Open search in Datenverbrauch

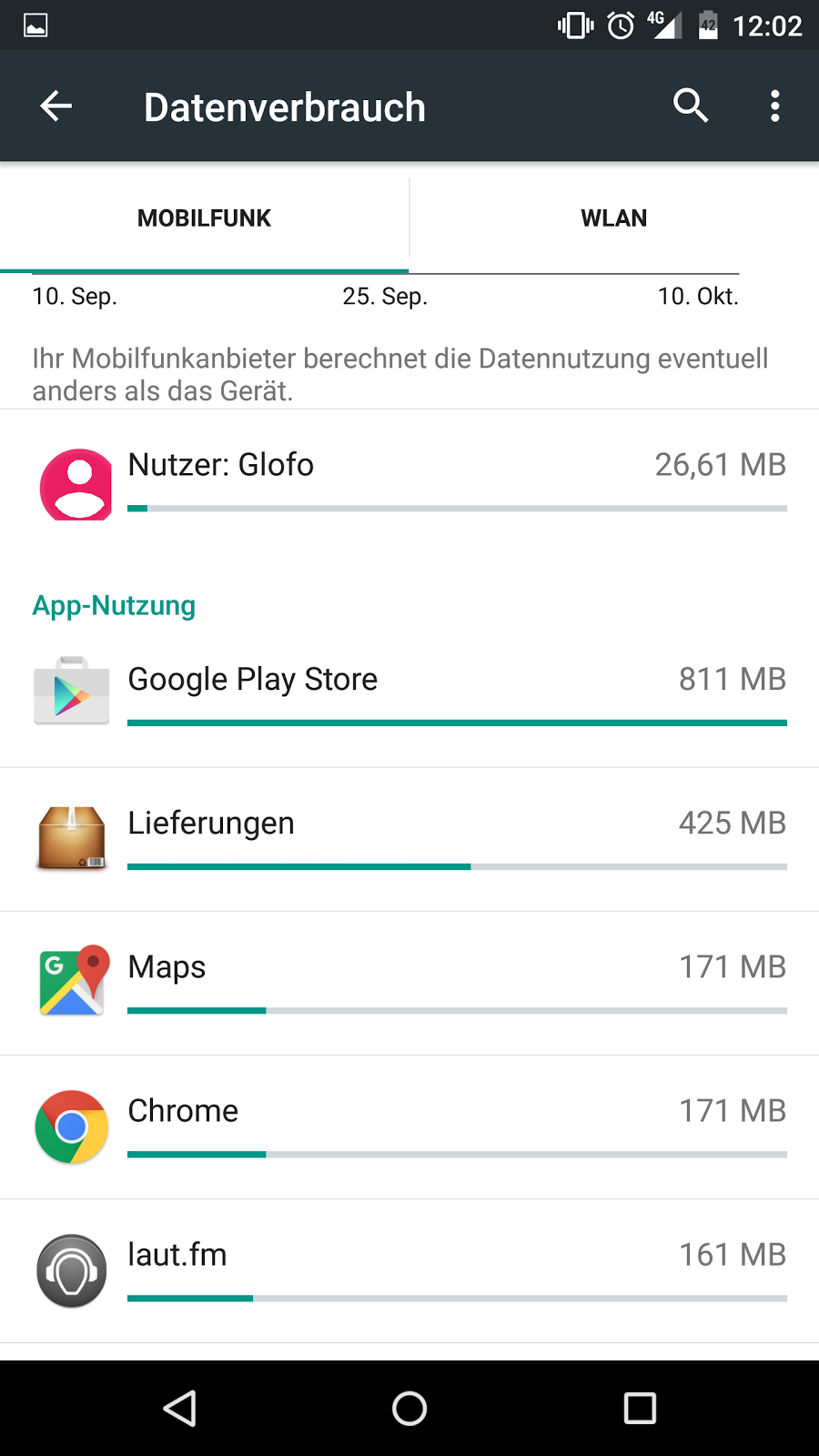click(x=691, y=106)
